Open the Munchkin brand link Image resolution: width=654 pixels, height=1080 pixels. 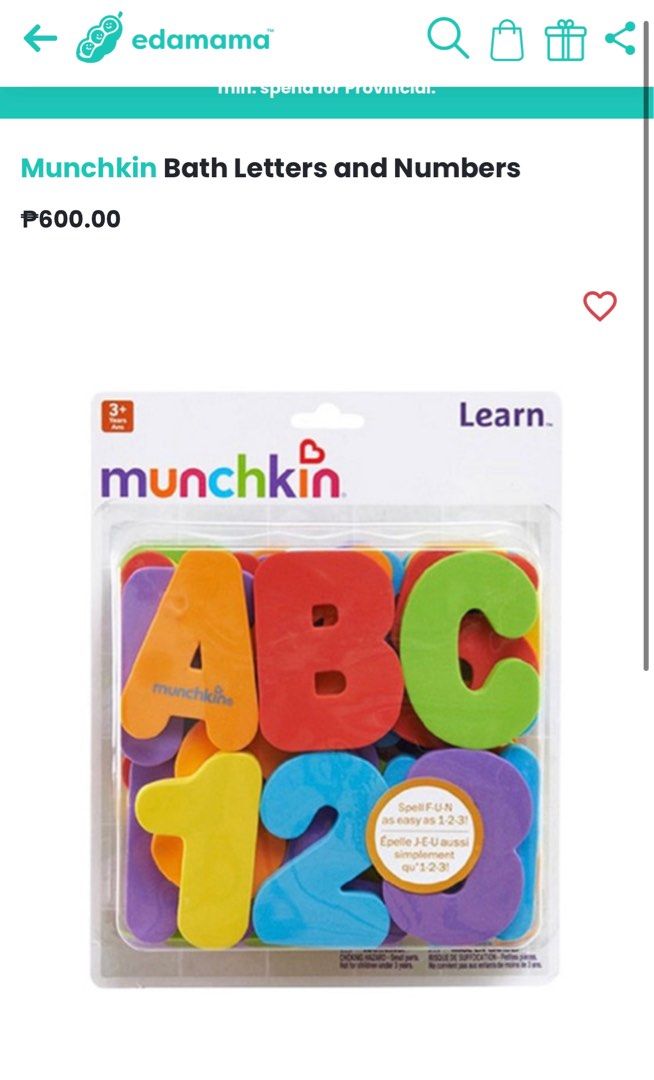88,168
